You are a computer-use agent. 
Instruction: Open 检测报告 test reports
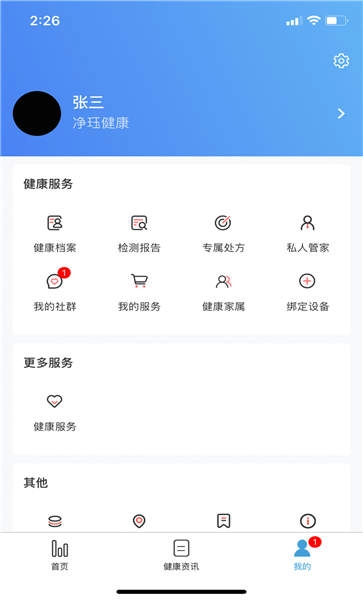(139, 233)
